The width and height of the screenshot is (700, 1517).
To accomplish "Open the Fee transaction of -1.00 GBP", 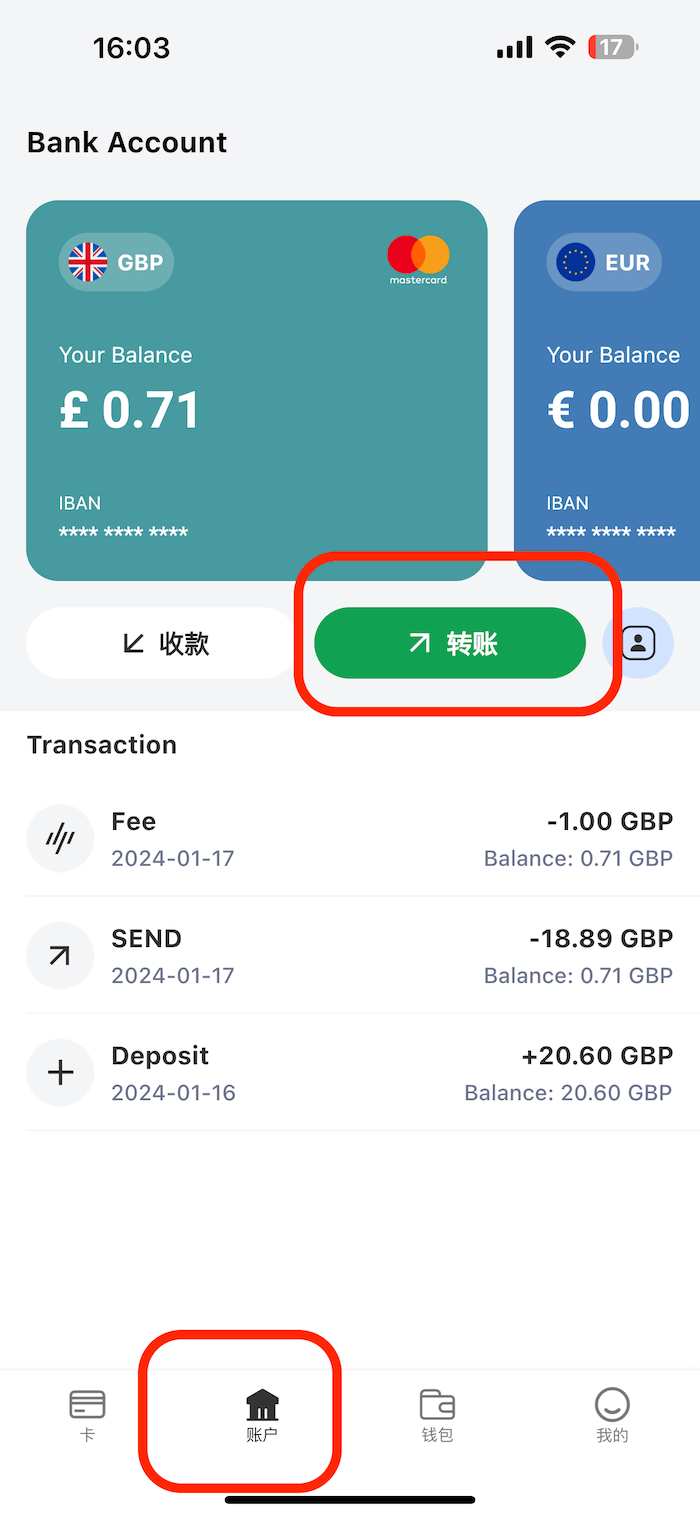I will click(x=350, y=838).
